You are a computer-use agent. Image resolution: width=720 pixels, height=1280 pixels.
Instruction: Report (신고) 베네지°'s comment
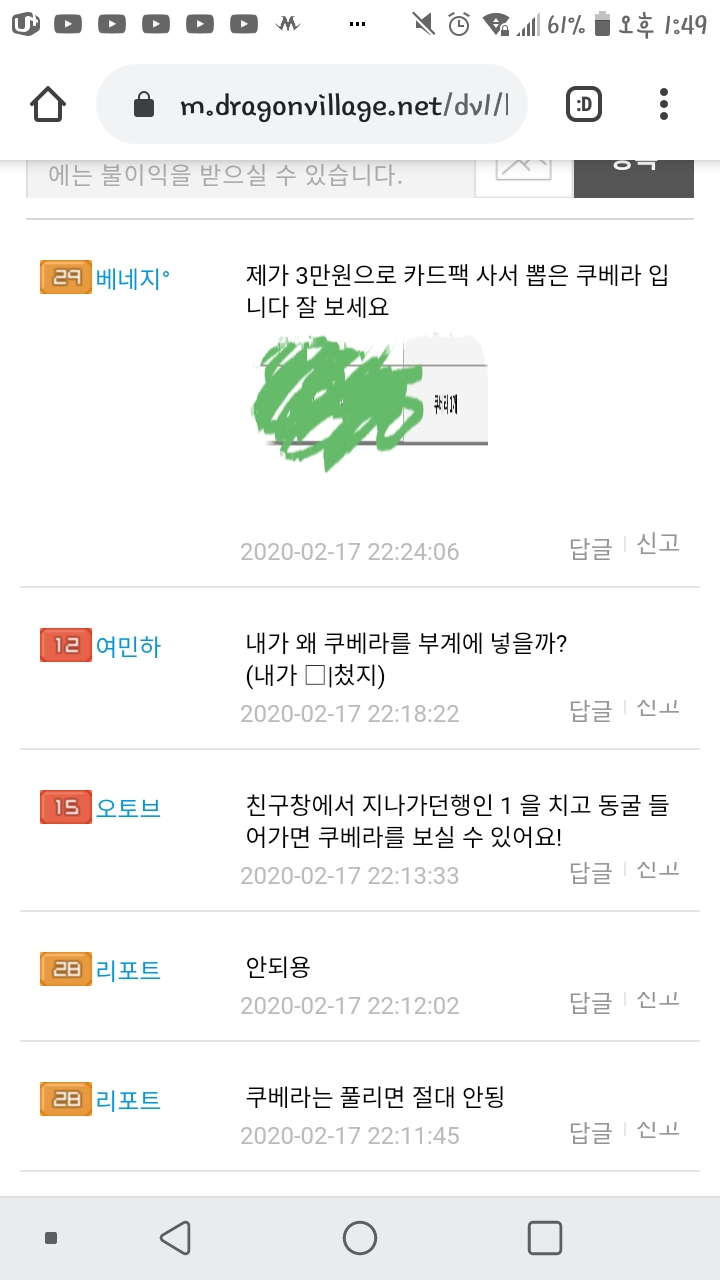point(658,544)
